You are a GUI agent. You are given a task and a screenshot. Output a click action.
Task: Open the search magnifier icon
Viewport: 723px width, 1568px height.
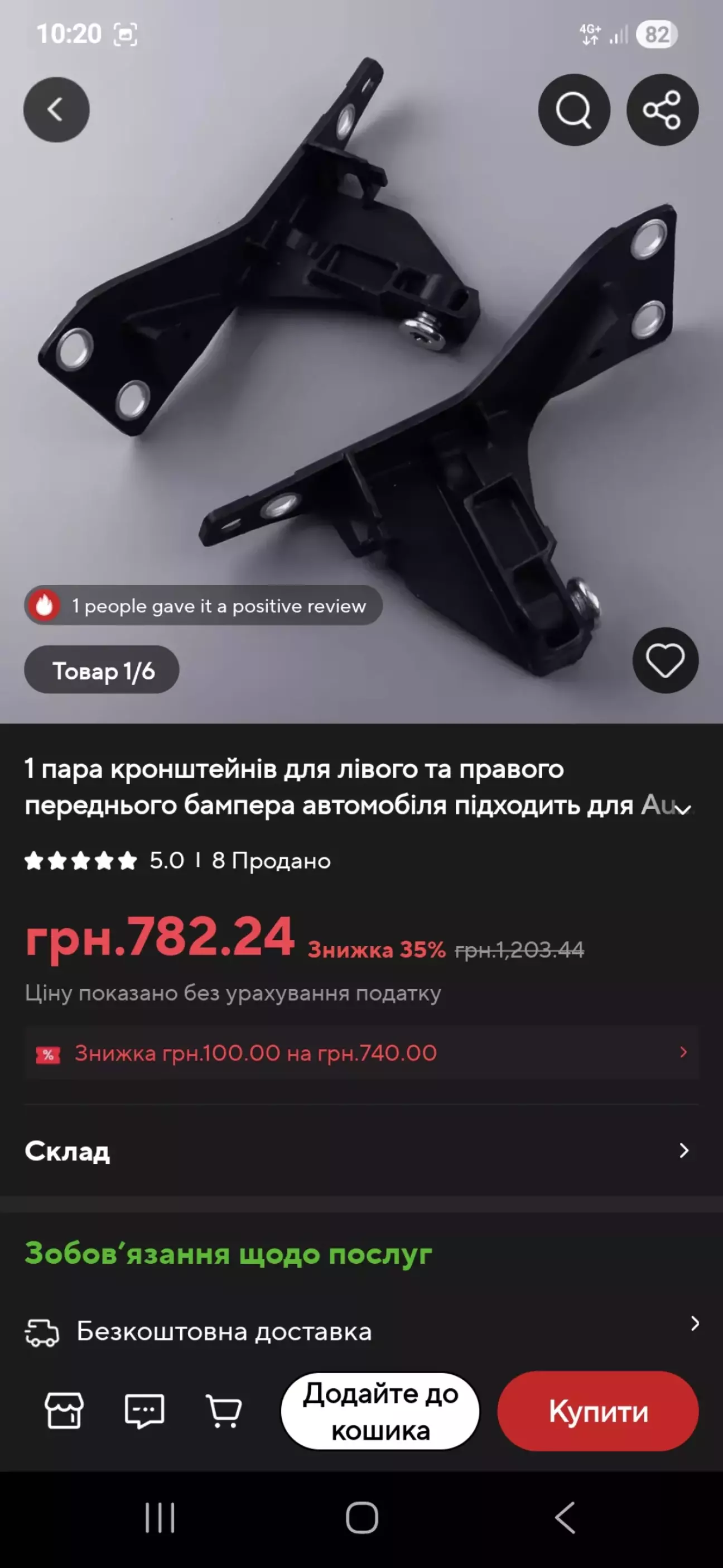pyautogui.click(x=573, y=110)
